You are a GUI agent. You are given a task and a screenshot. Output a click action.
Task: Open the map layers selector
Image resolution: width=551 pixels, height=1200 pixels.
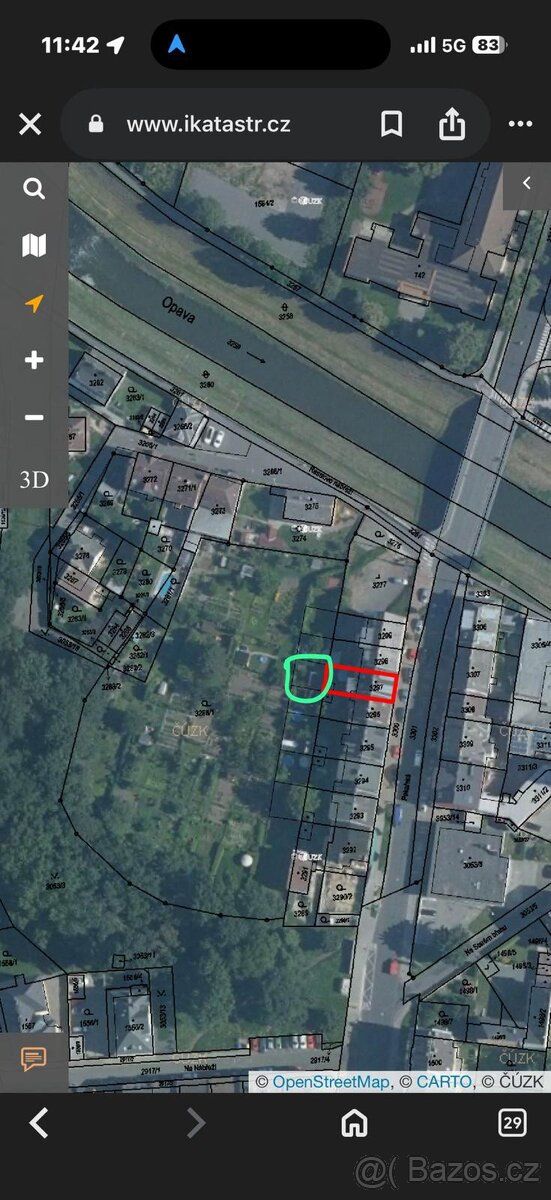pos(34,245)
